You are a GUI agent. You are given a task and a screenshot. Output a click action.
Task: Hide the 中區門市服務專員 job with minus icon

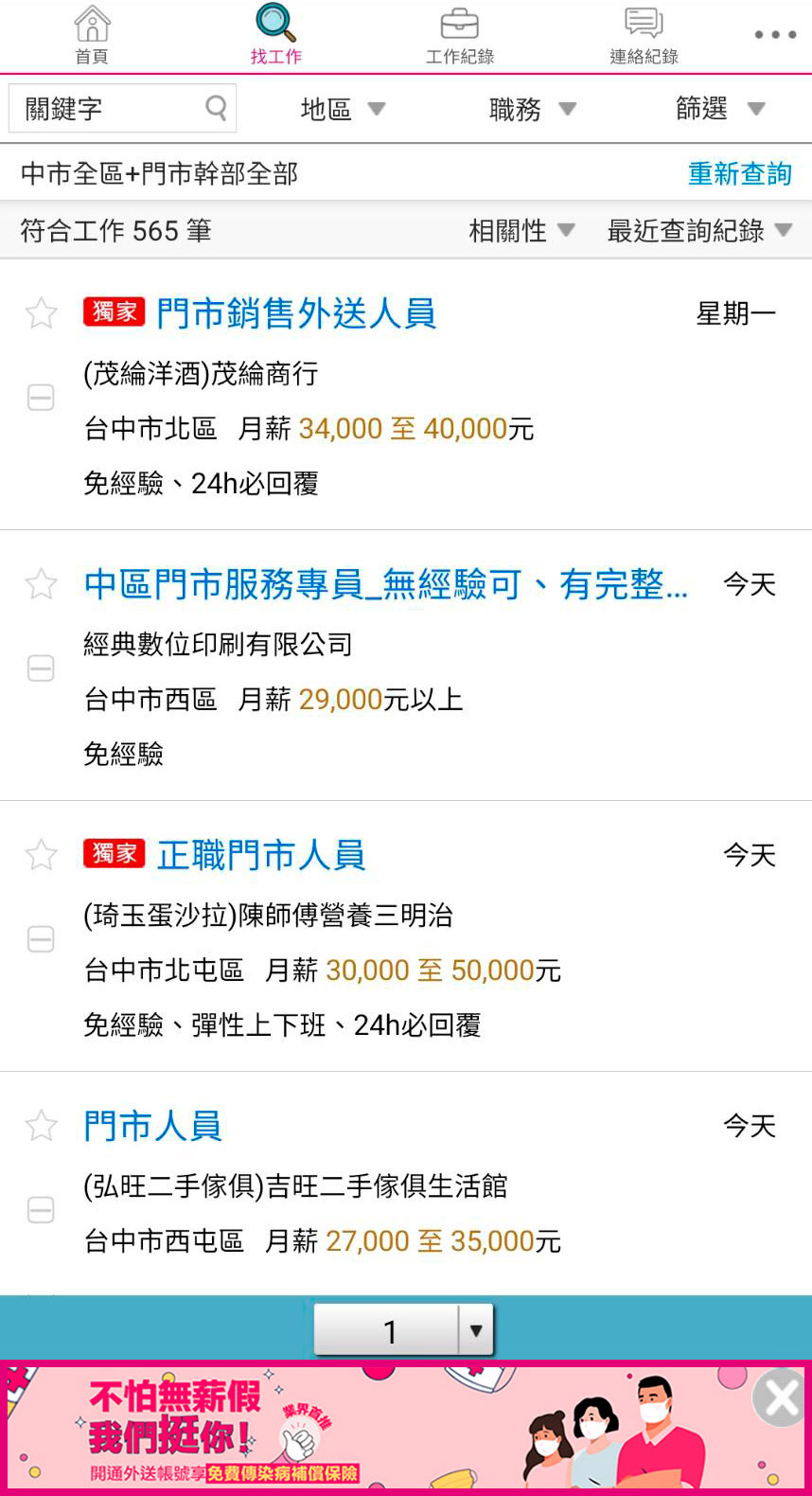point(41,669)
